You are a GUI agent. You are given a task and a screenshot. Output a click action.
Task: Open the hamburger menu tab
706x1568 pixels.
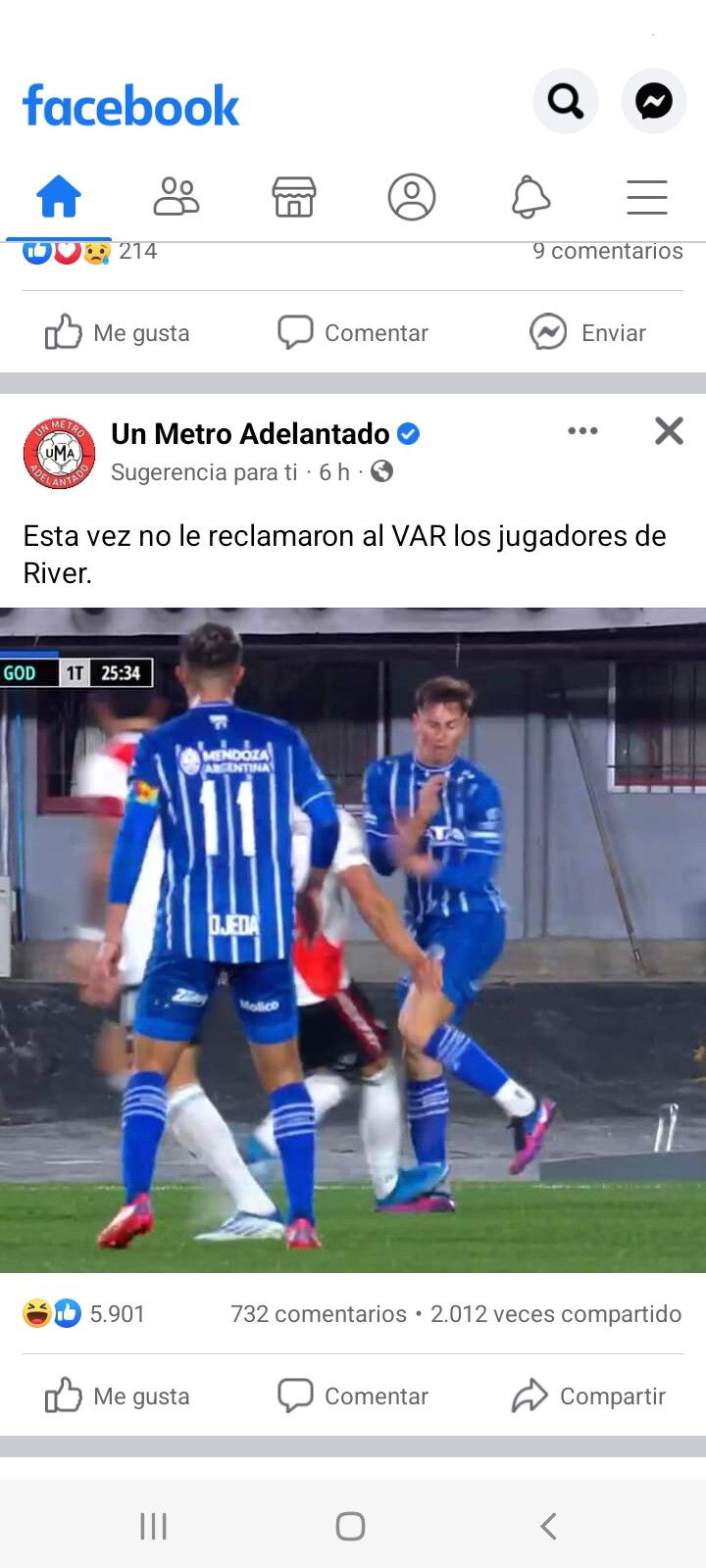tap(647, 197)
